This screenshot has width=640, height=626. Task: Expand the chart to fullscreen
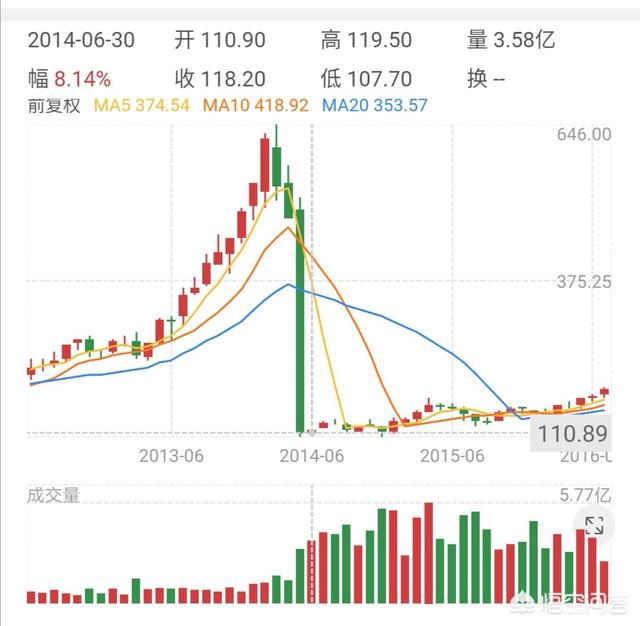pyautogui.click(x=594, y=526)
